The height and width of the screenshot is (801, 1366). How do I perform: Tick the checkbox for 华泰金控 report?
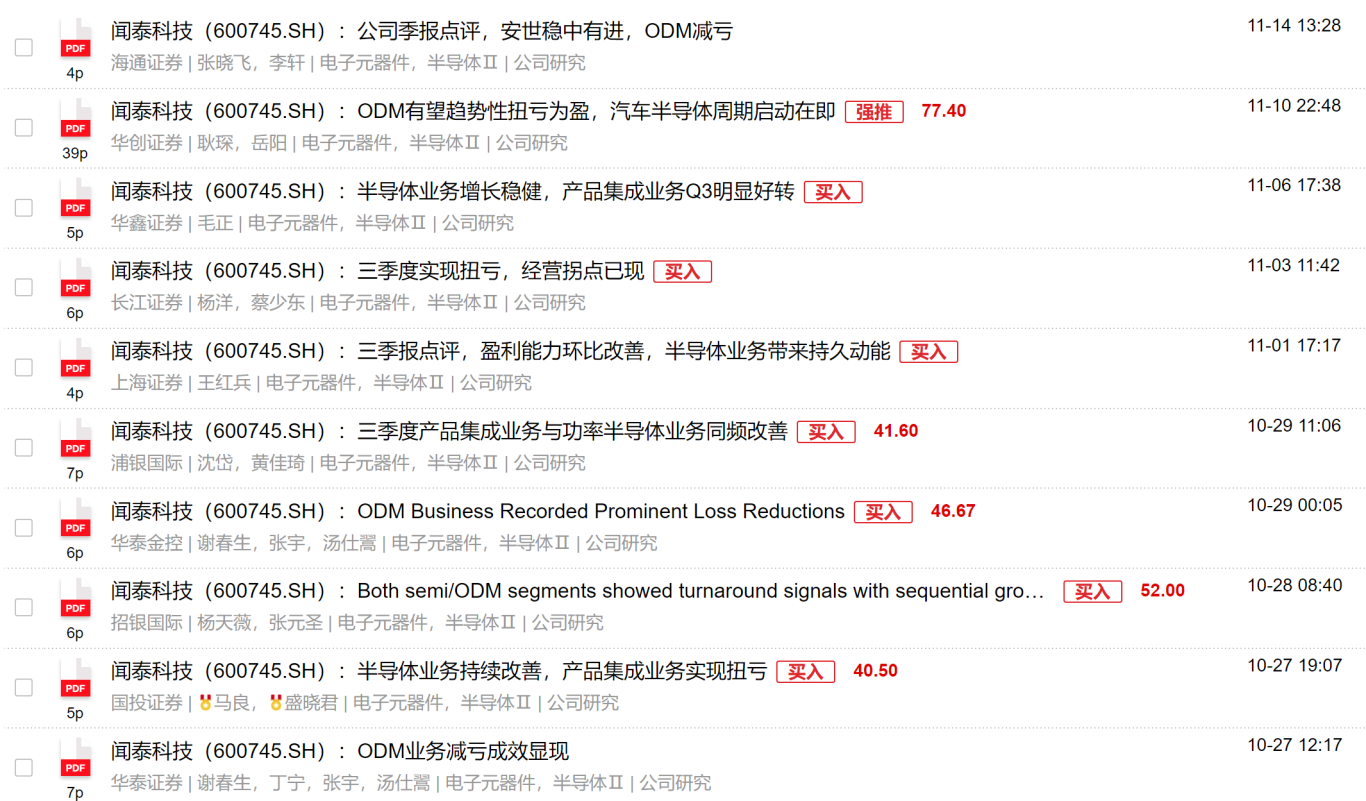tap(24, 527)
